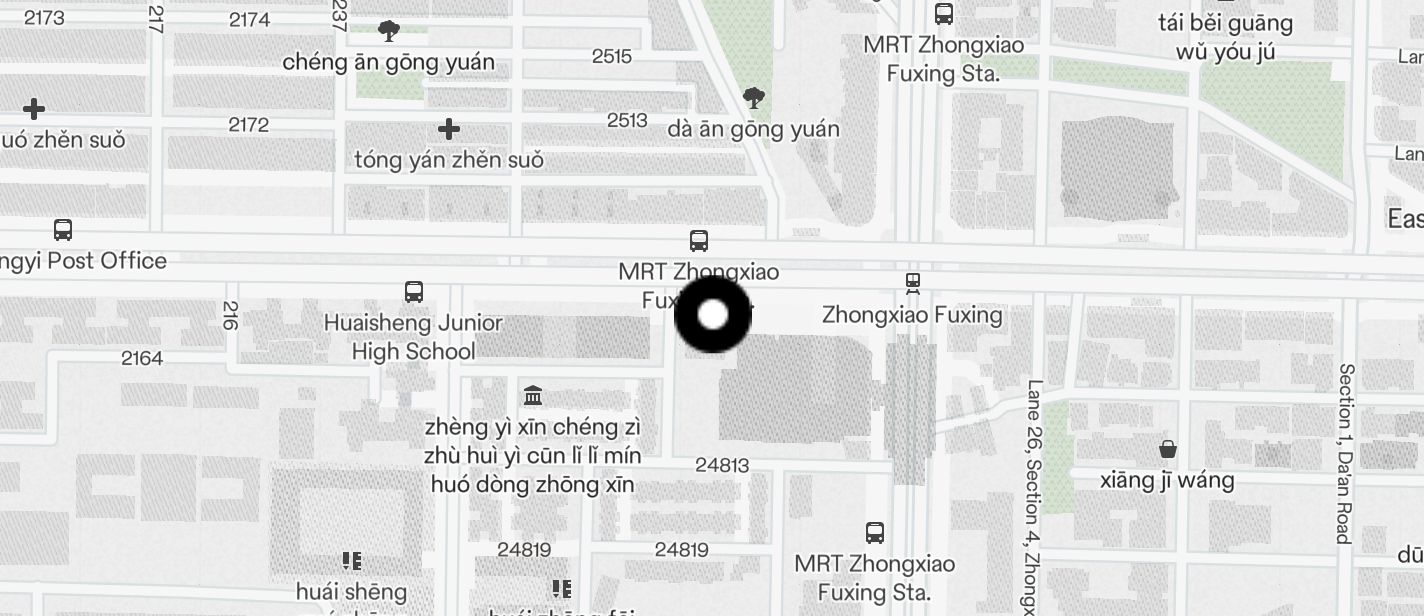Open the huái shēng restaurant marker
Screen dimensions: 1424x616
[x=351, y=561]
